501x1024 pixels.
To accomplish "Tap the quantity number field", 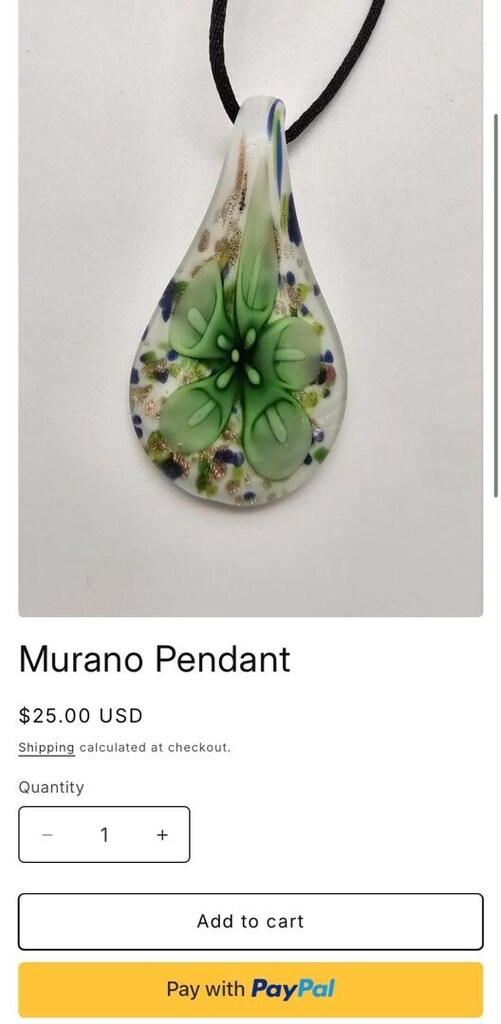I will [x=105, y=835].
